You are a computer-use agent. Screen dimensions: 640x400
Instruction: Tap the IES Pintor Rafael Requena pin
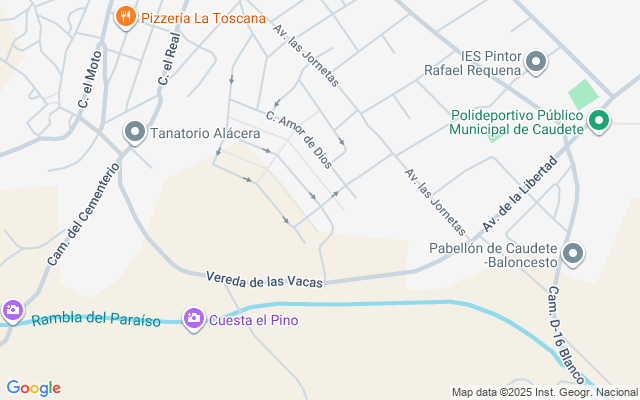536,62
